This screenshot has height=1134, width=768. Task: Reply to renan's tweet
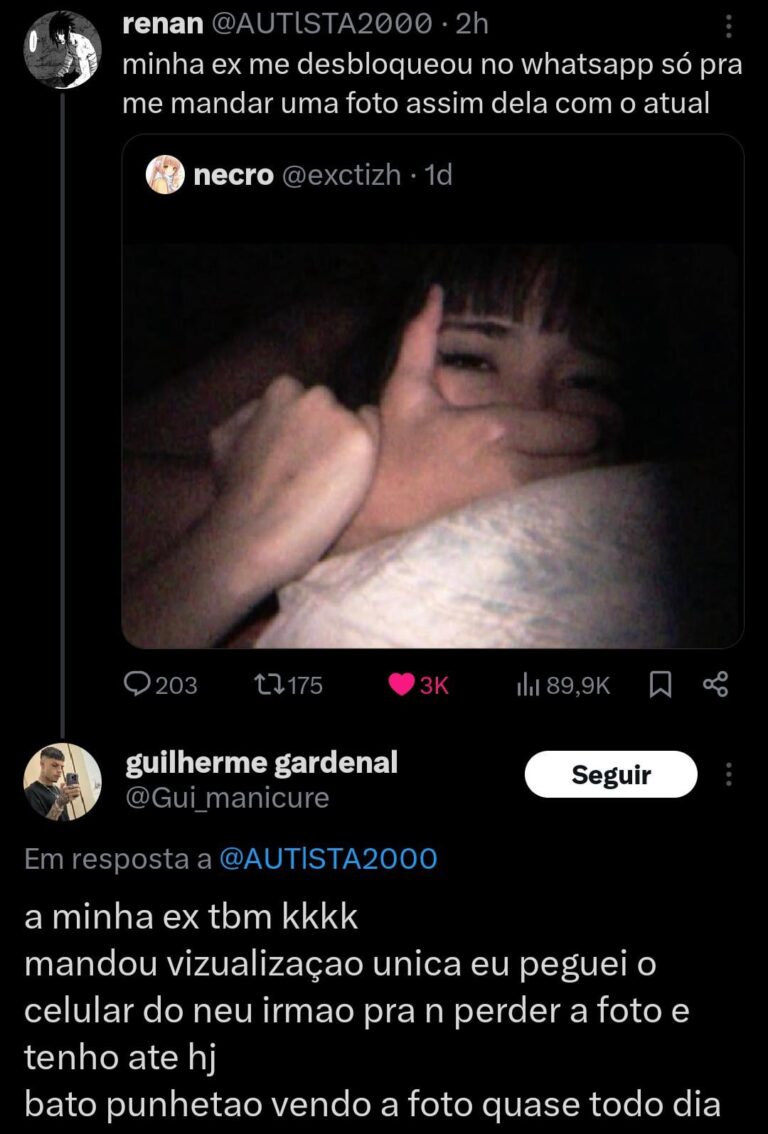click(x=160, y=685)
